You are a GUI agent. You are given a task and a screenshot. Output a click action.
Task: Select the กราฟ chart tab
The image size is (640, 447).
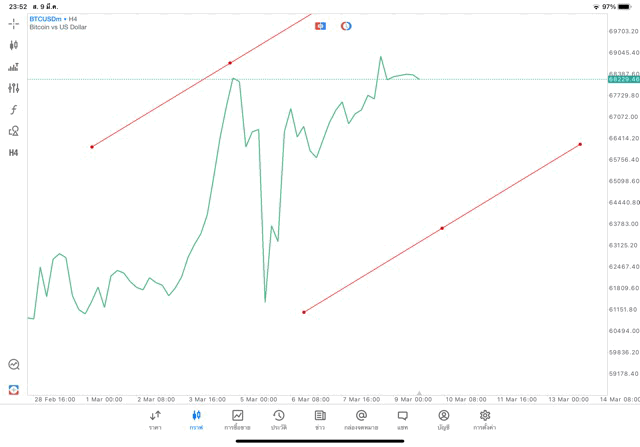click(196, 419)
